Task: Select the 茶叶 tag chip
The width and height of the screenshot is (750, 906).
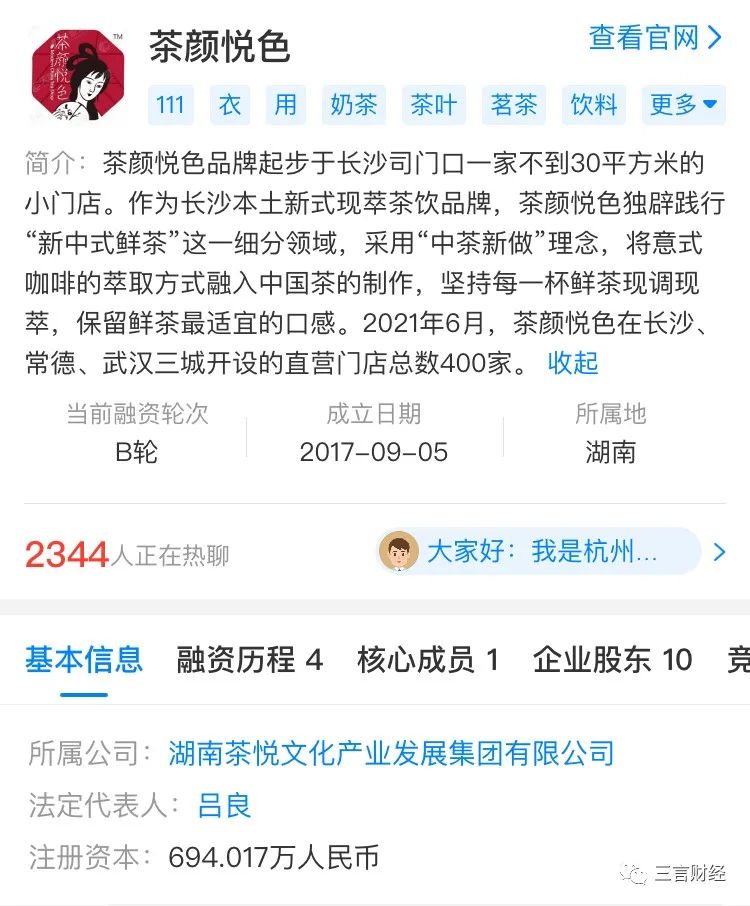Action: (x=433, y=104)
